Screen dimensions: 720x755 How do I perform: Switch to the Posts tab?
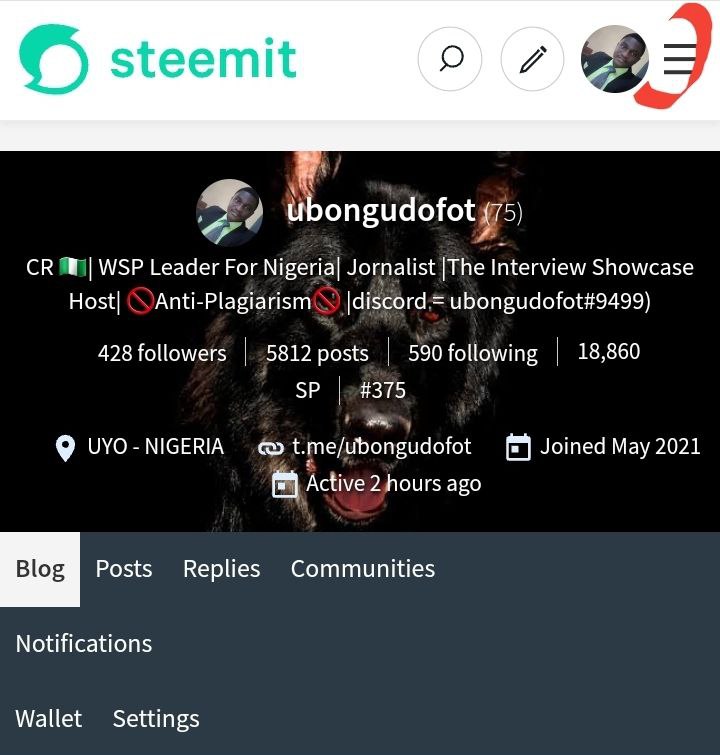pyautogui.click(x=124, y=569)
